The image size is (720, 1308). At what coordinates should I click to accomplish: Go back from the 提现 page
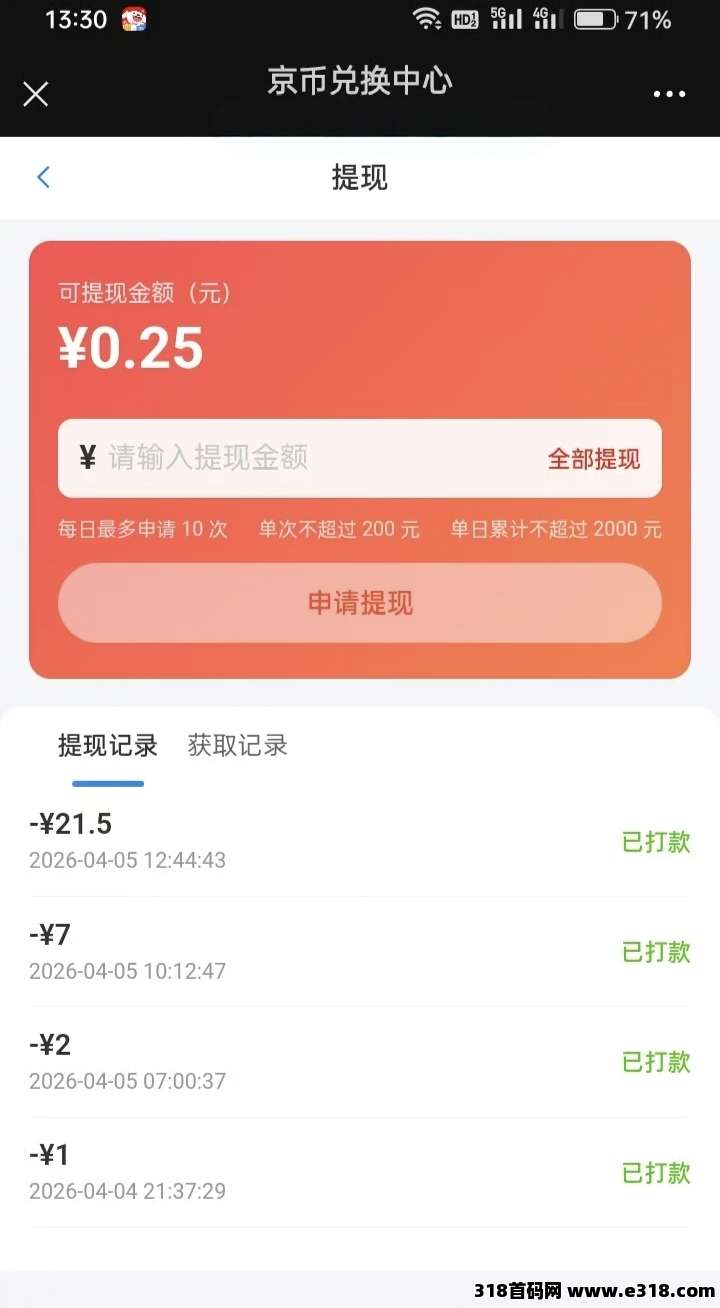click(43, 178)
